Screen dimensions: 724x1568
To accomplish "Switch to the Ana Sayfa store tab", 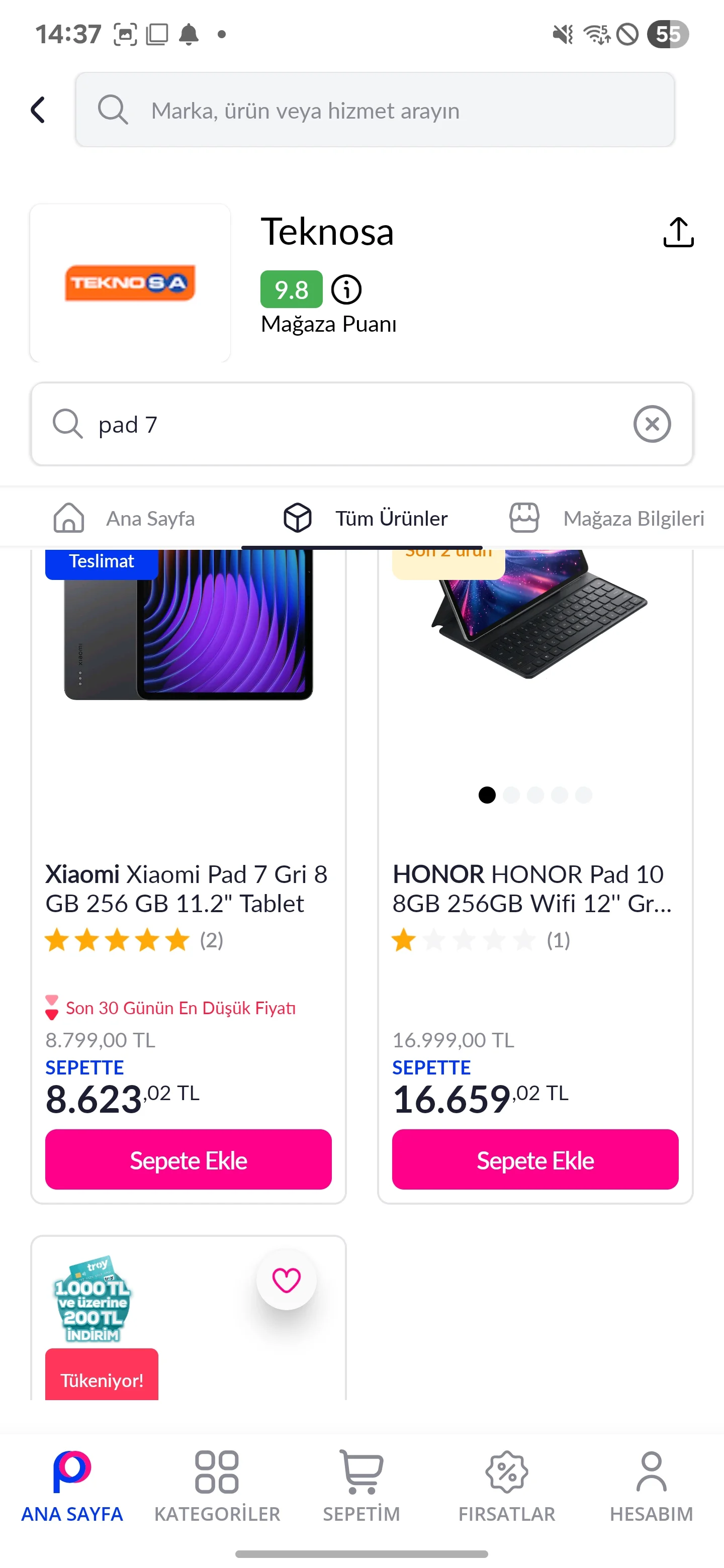I will point(125,518).
